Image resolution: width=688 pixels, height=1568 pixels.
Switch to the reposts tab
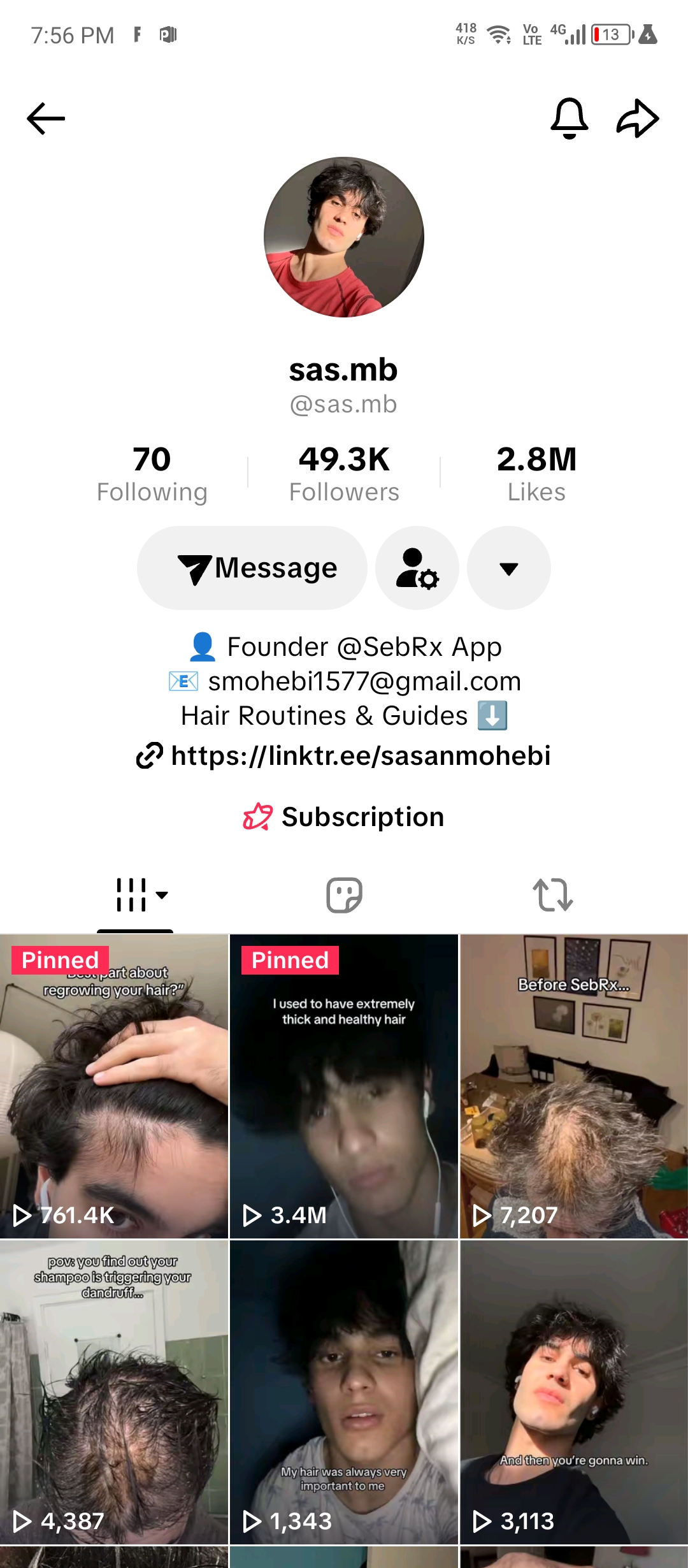pyautogui.click(x=552, y=895)
